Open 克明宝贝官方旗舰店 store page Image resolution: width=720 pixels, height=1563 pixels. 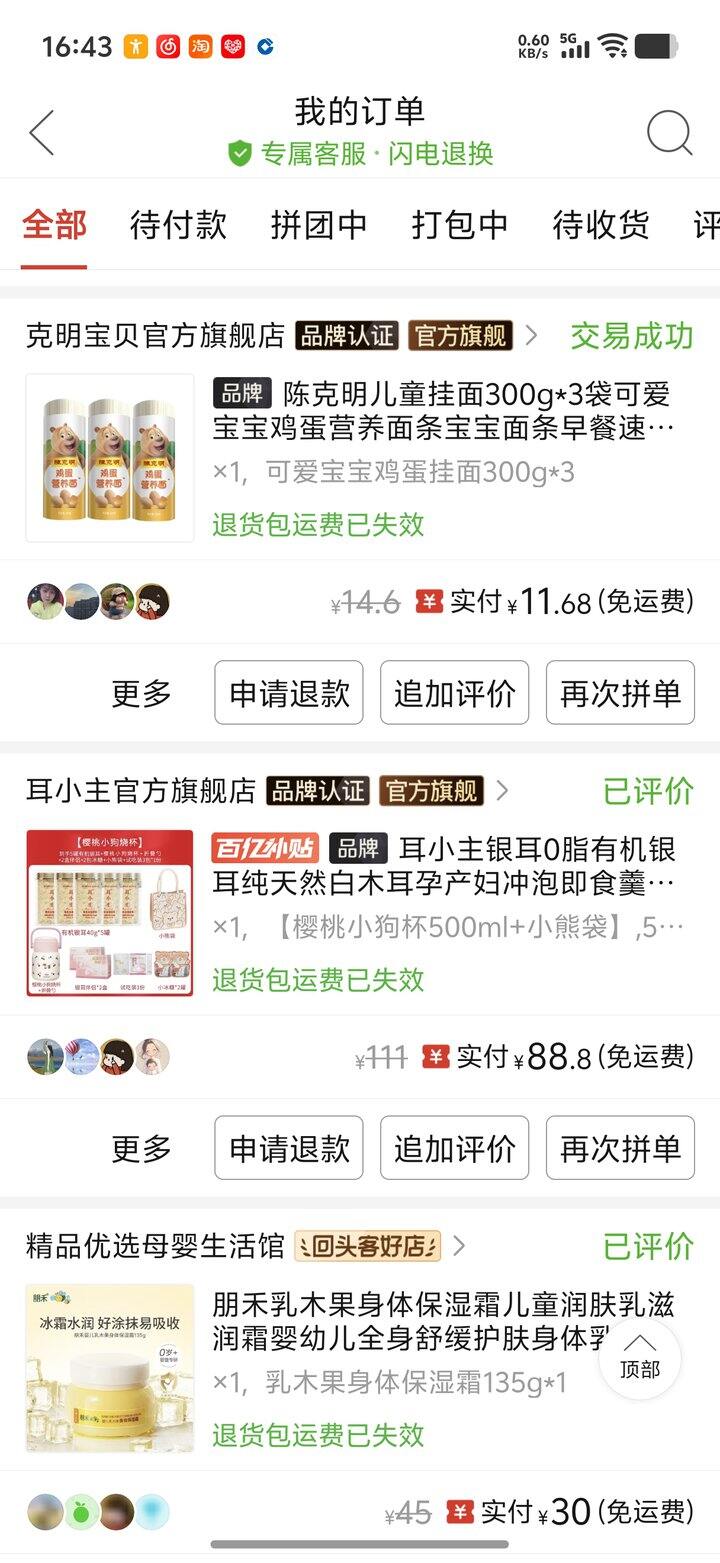click(x=155, y=336)
